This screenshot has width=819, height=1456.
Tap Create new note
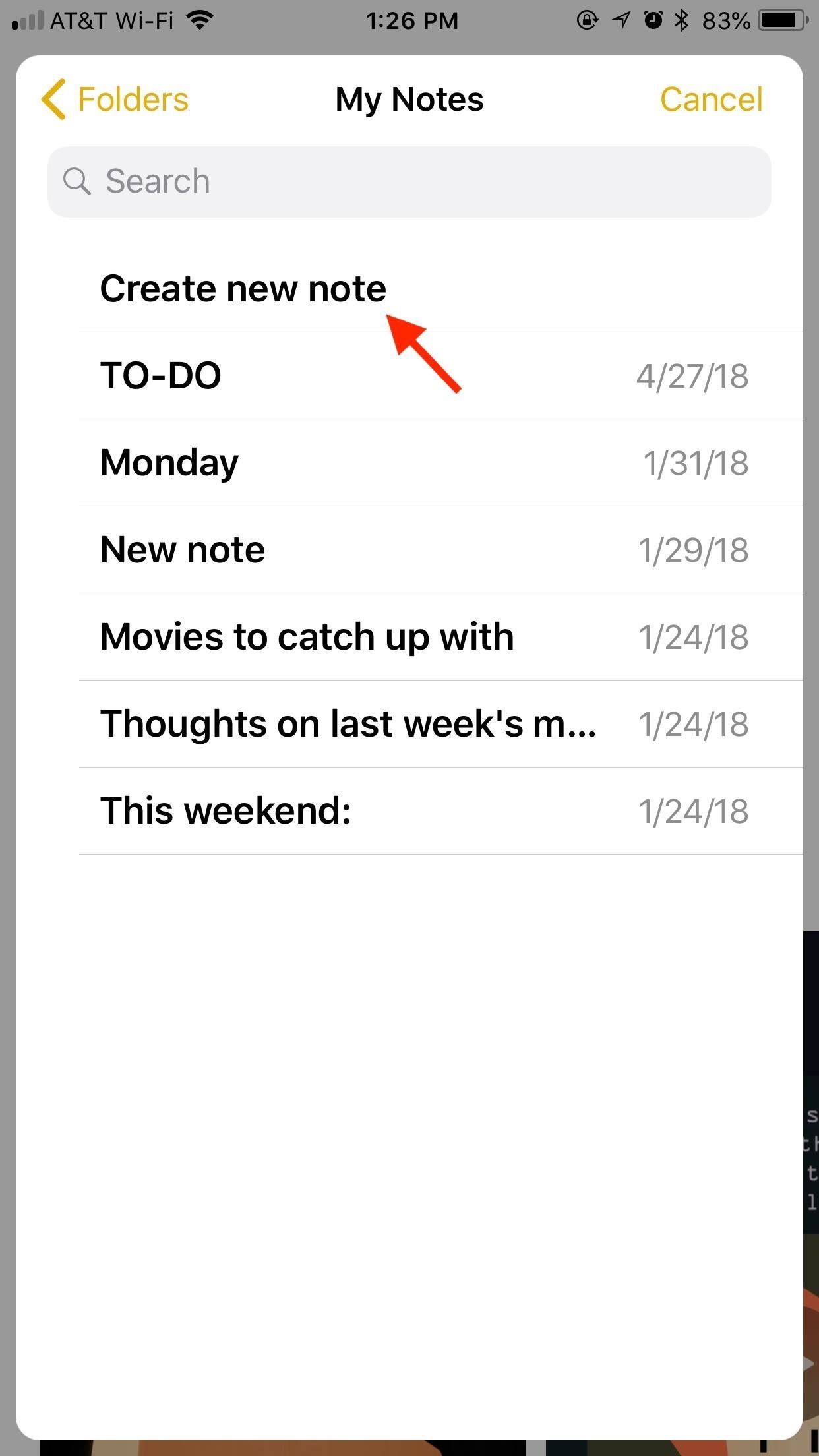[244, 288]
